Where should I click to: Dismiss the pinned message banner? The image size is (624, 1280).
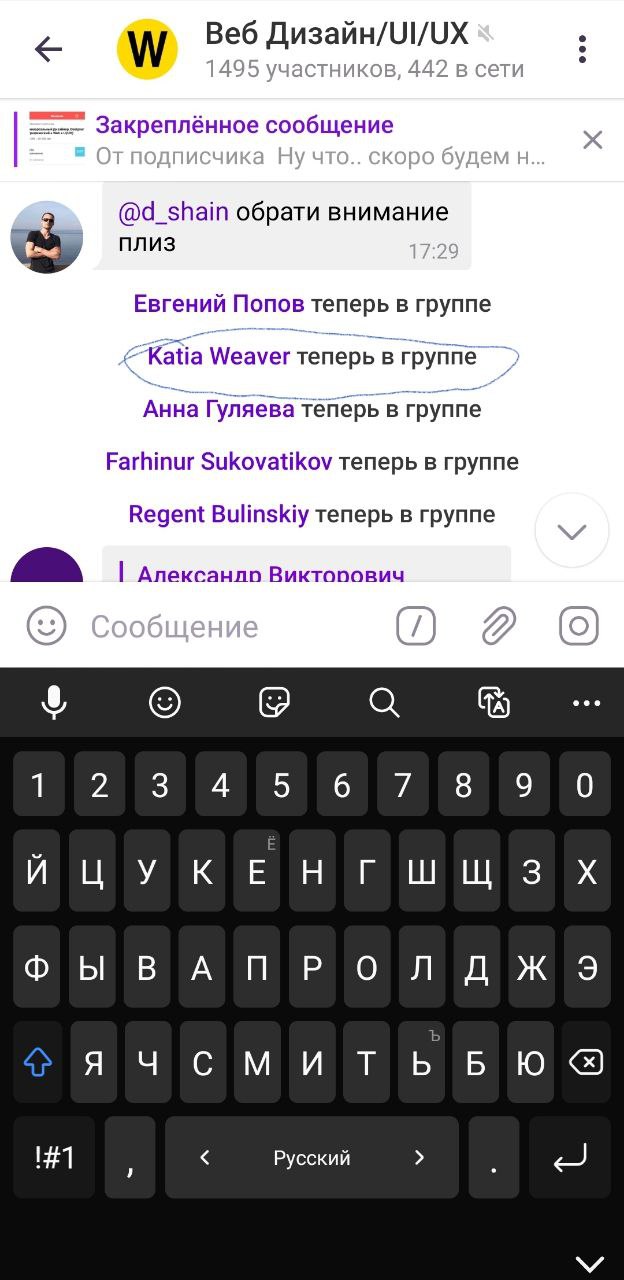(x=592, y=140)
